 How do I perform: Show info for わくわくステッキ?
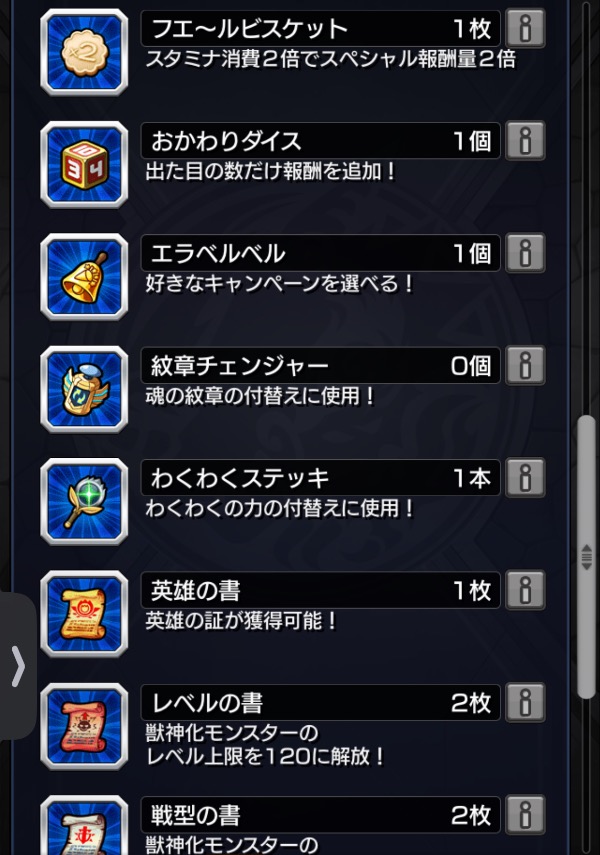(x=525, y=477)
